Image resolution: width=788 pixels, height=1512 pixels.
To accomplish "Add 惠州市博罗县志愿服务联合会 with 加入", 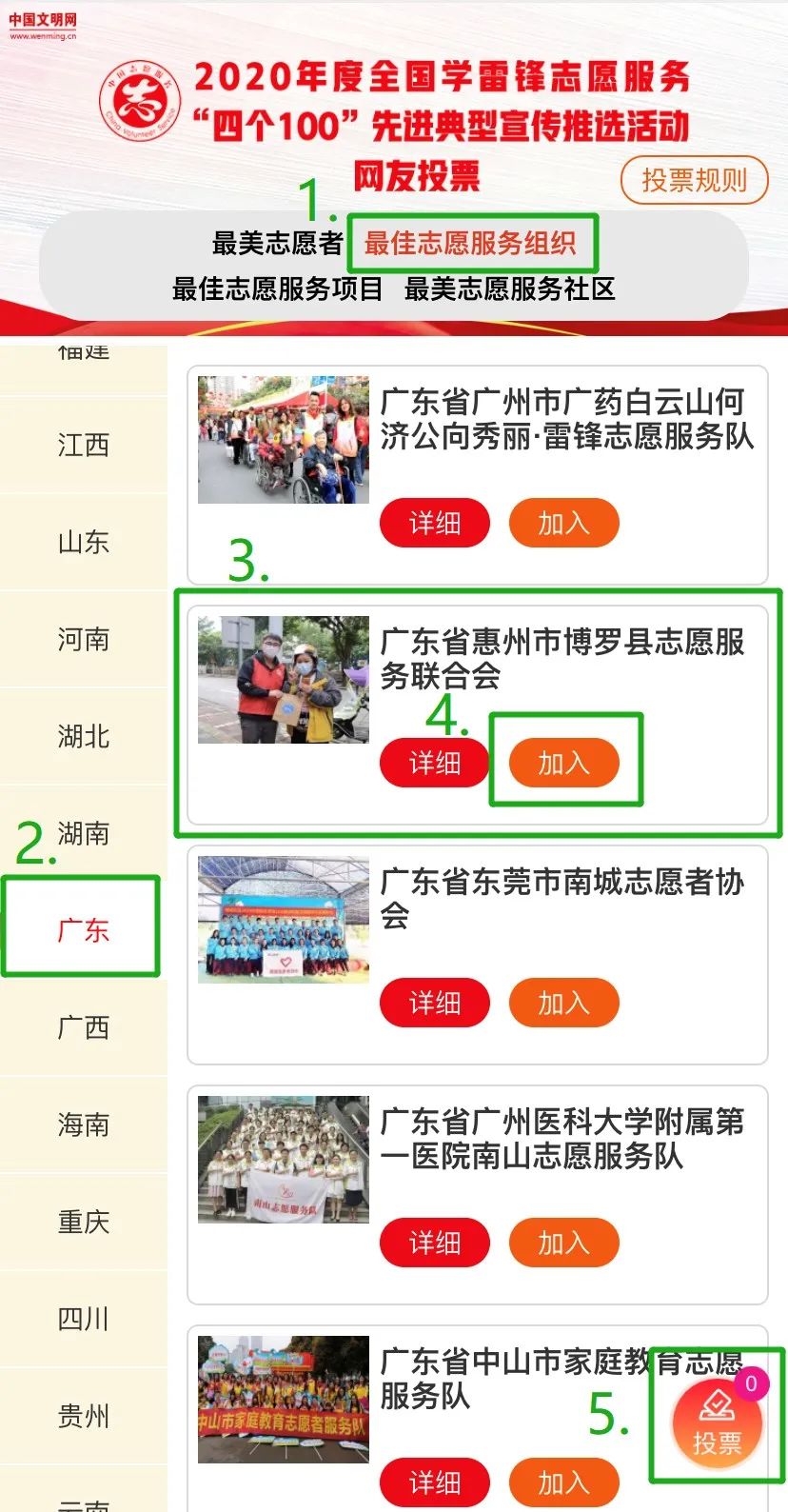I will point(564,763).
